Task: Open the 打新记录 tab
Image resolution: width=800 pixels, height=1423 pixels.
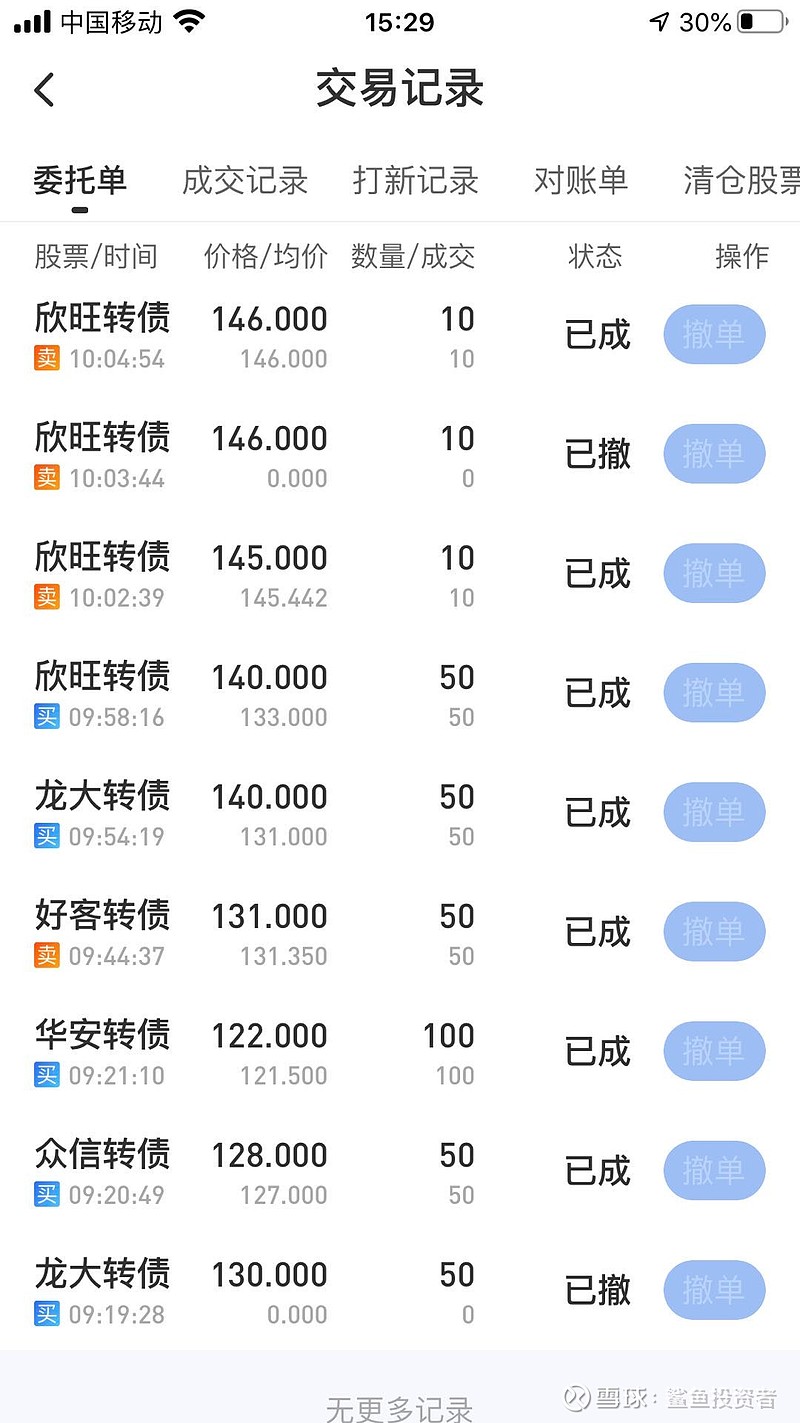Action: (415, 181)
